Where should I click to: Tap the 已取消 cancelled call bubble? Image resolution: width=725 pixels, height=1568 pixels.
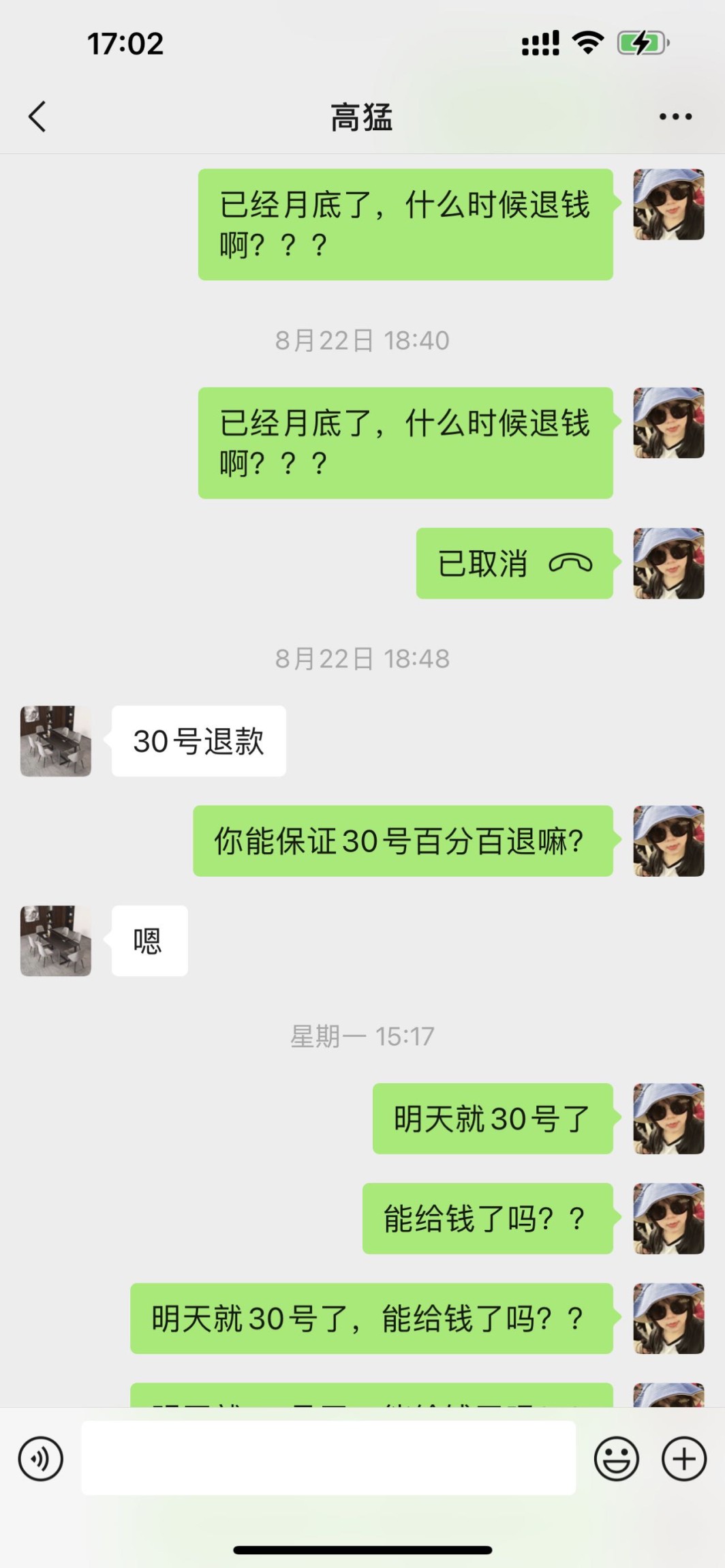point(514,564)
